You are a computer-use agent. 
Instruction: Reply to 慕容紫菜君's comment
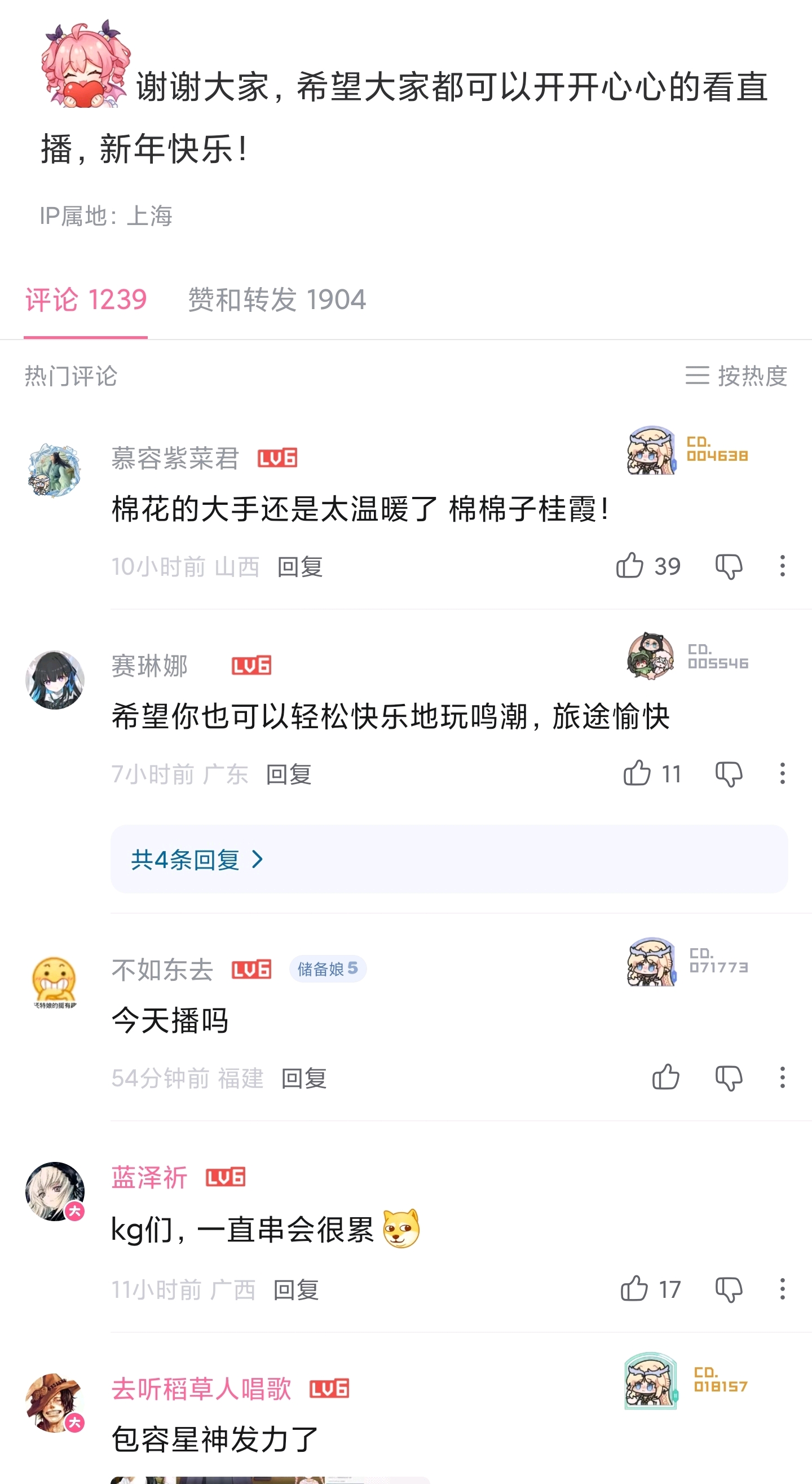click(x=299, y=567)
